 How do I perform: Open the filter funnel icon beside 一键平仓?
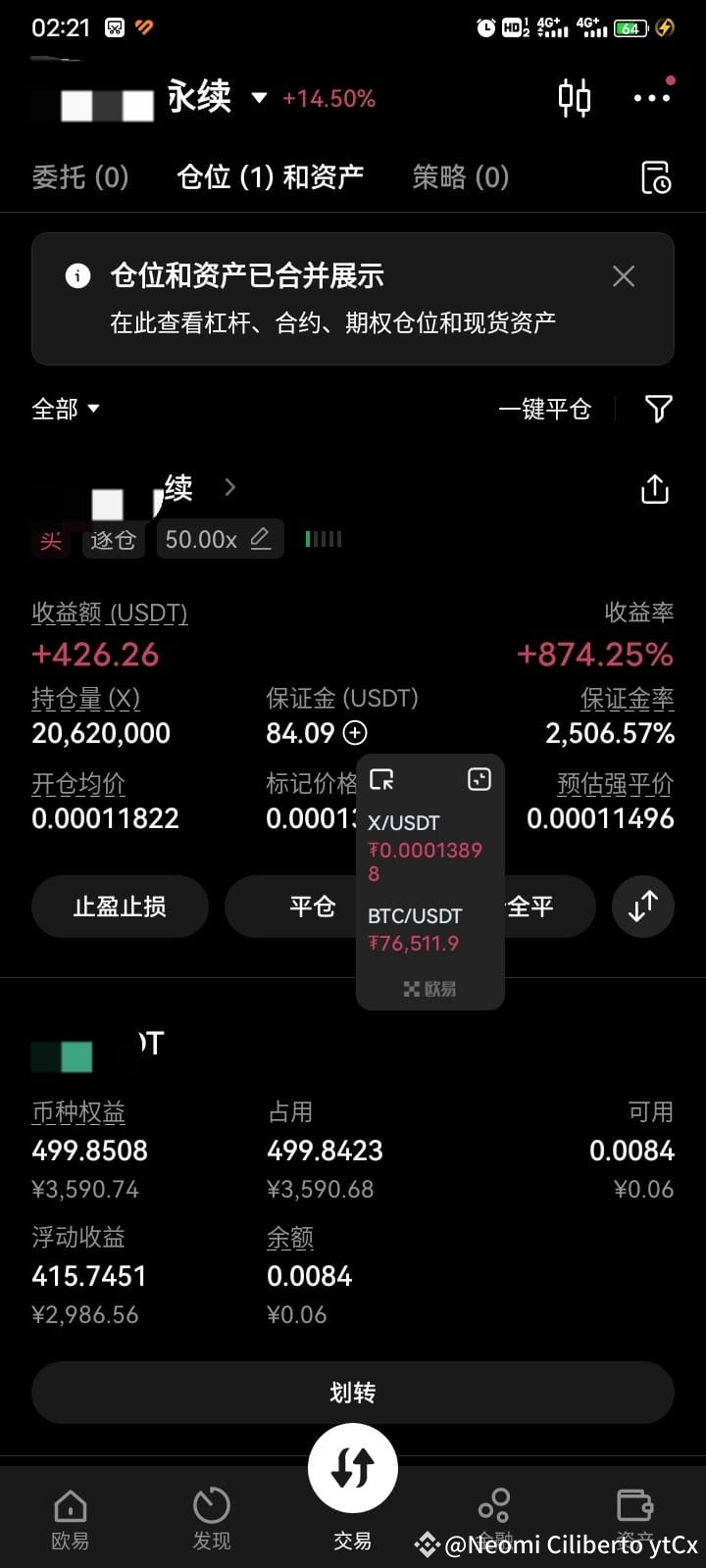point(657,409)
